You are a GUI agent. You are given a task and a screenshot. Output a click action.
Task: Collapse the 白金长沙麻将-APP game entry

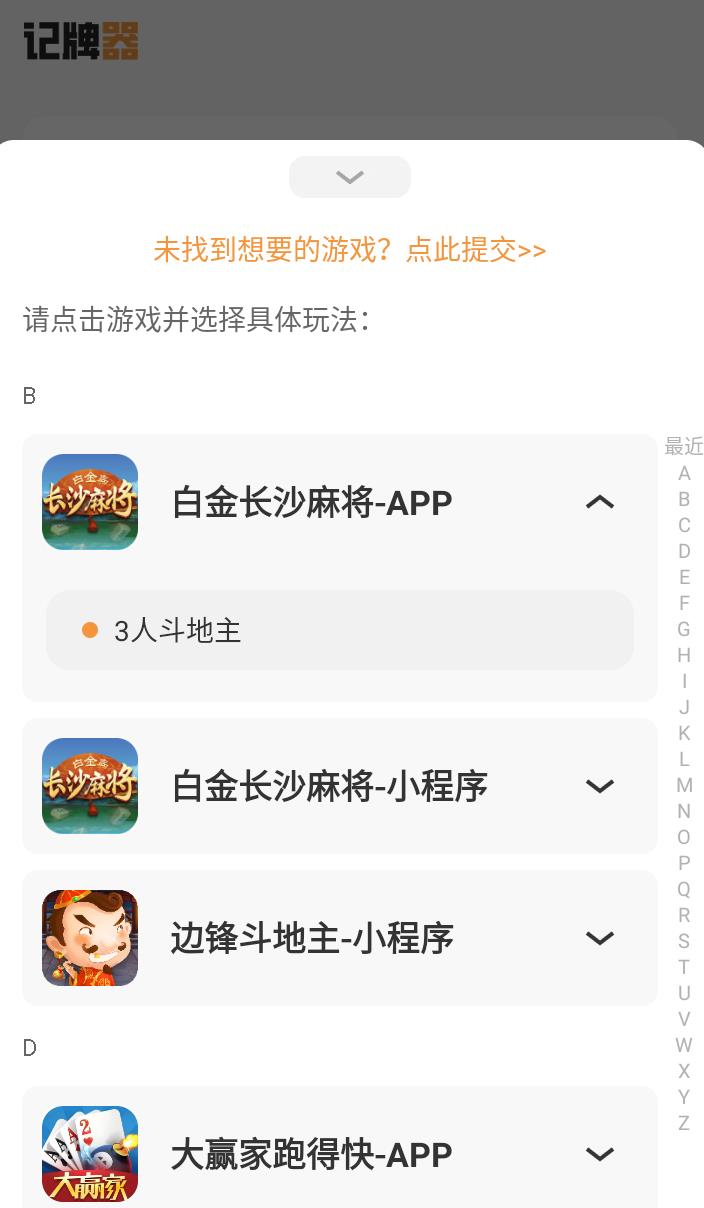pos(599,502)
